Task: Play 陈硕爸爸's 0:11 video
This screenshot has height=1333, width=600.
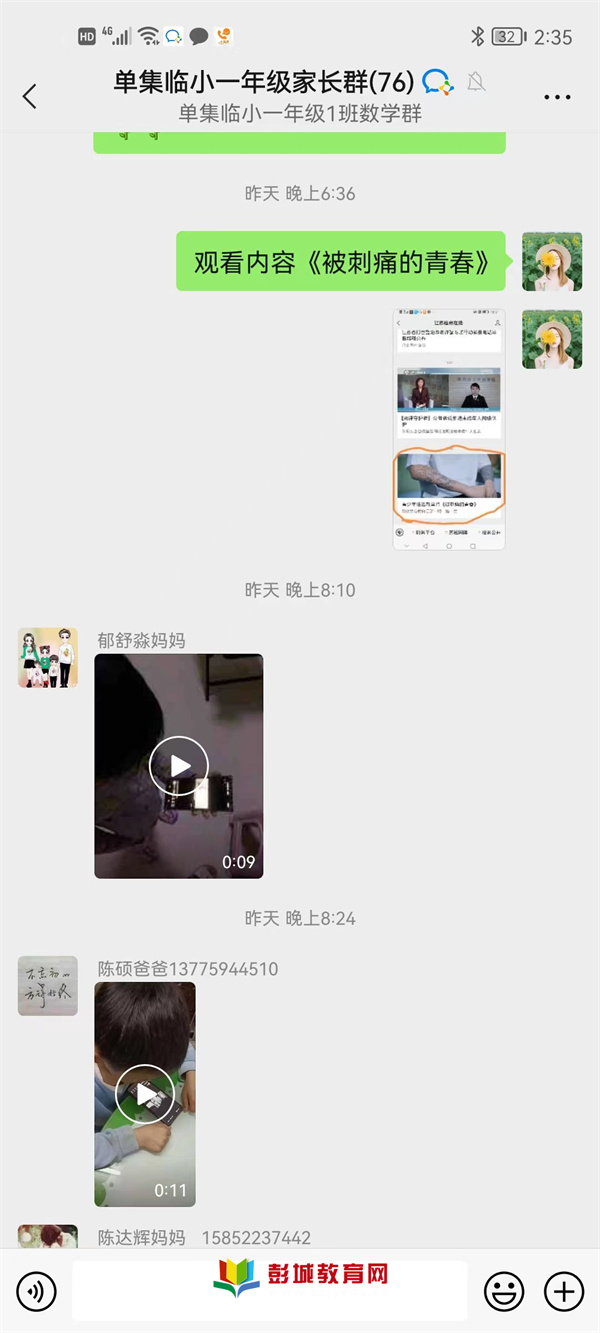Action: click(145, 1094)
